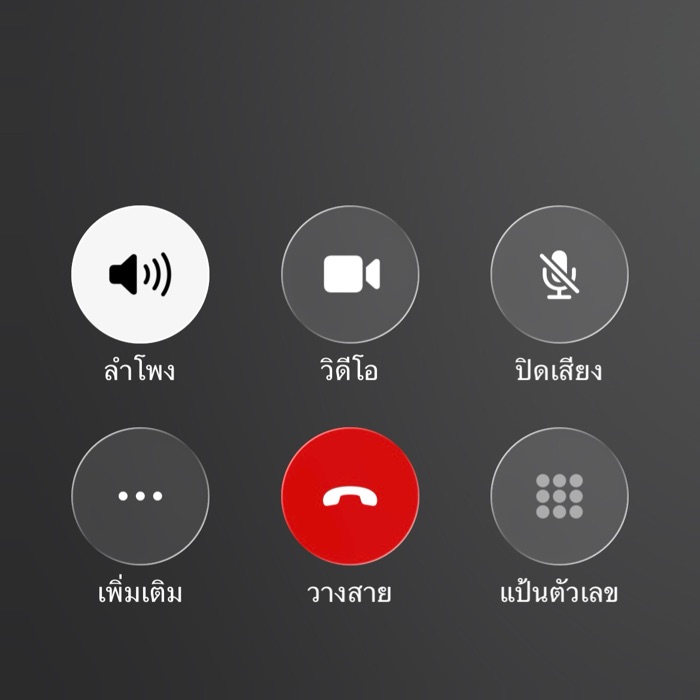End the call with วางสาย

(x=350, y=496)
